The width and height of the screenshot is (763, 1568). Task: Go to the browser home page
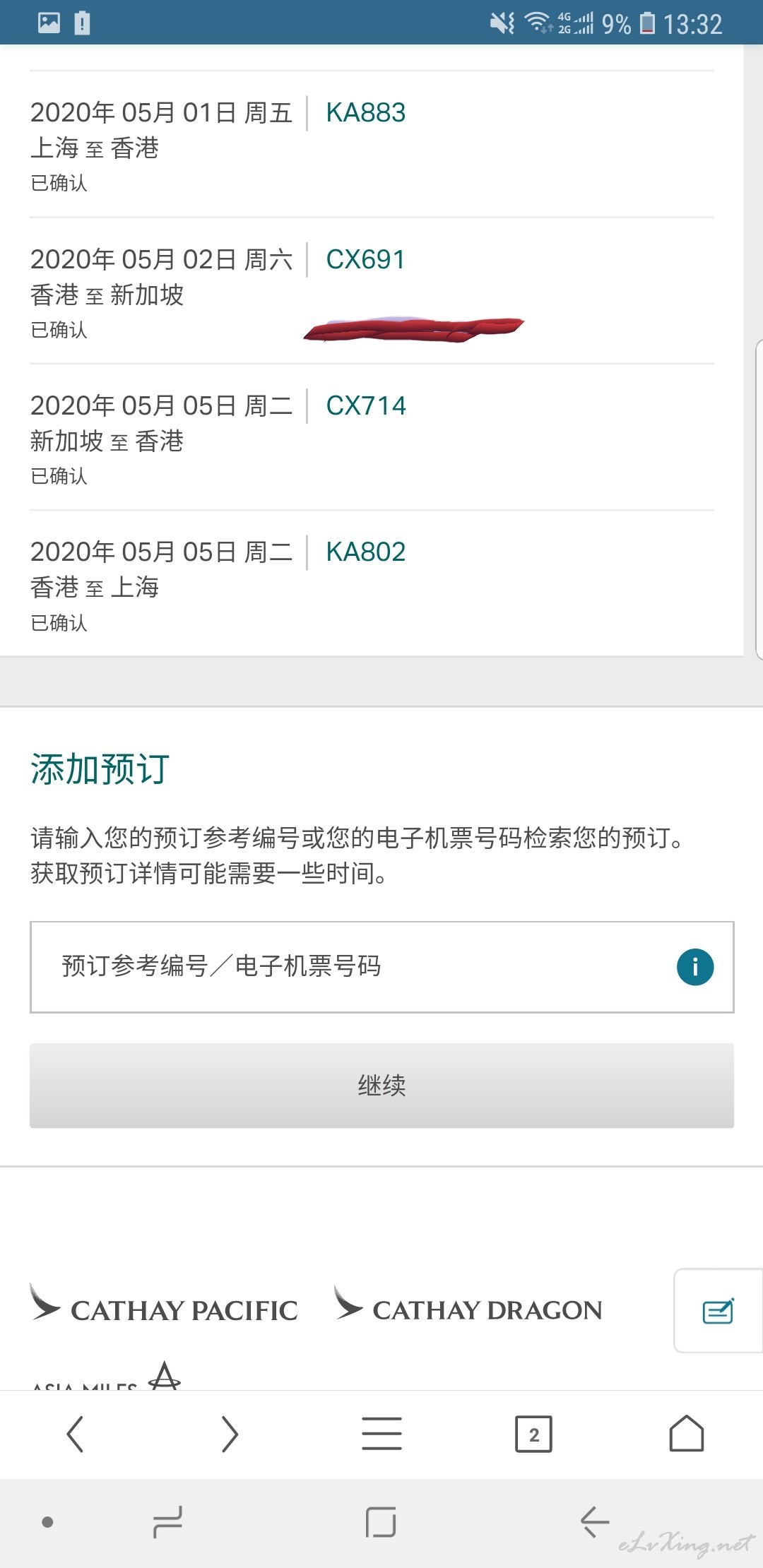pyautogui.click(x=687, y=1434)
